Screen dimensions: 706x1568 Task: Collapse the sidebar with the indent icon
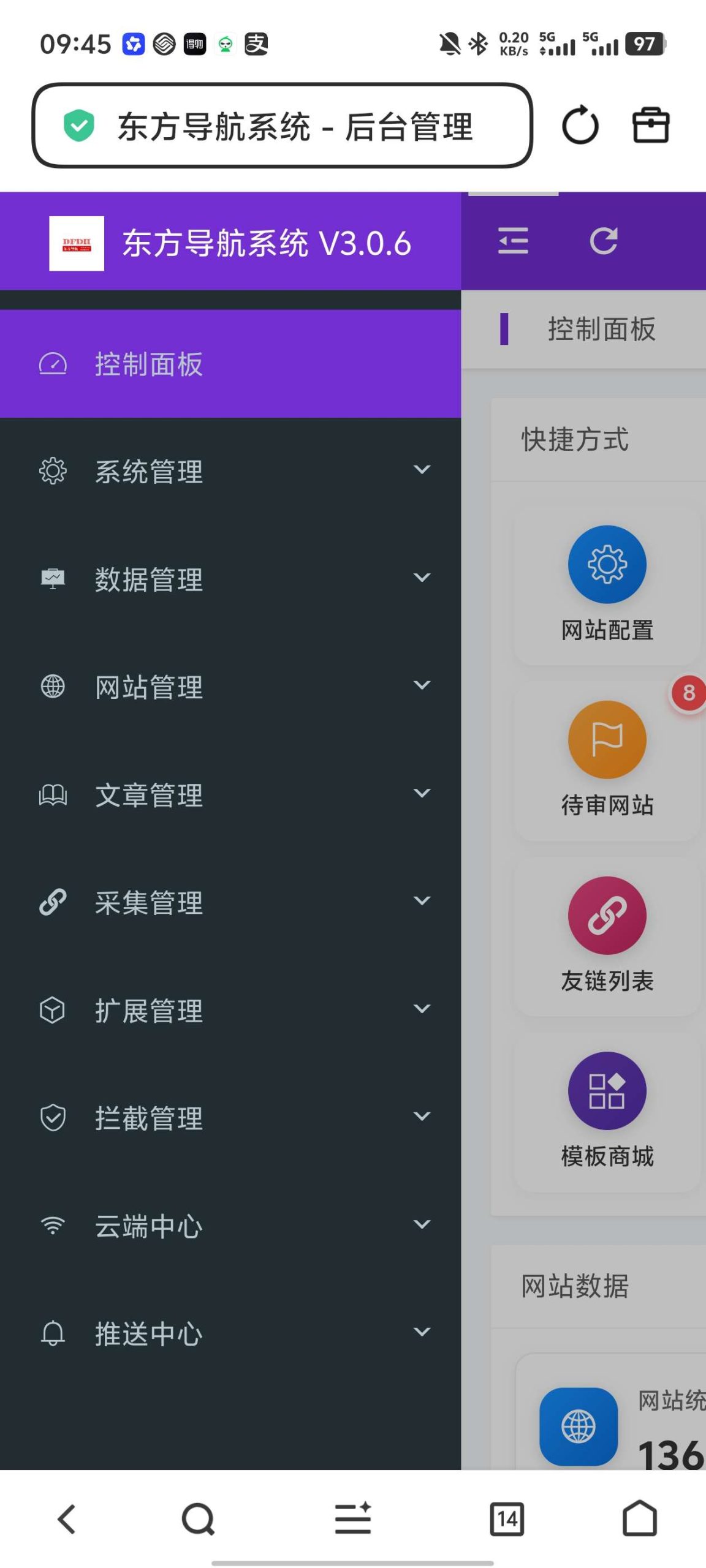513,241
